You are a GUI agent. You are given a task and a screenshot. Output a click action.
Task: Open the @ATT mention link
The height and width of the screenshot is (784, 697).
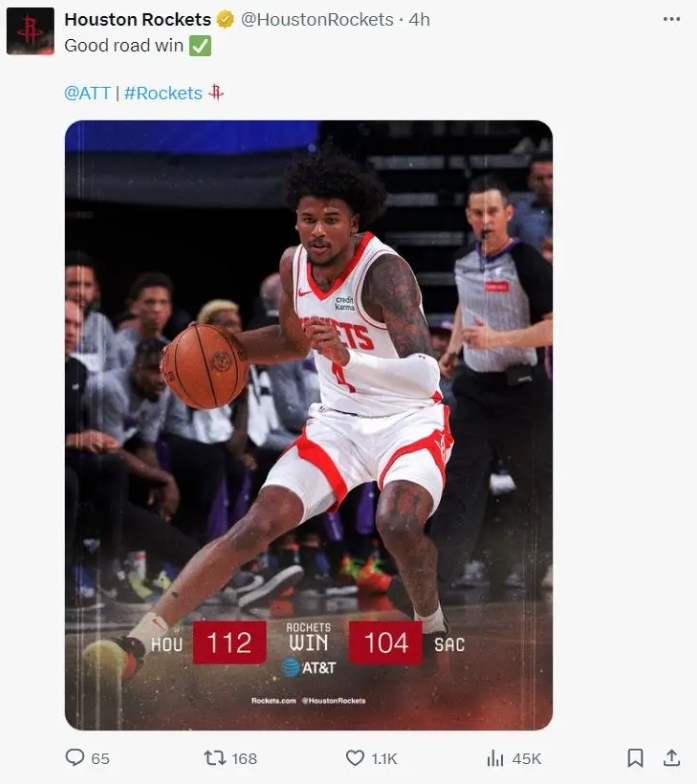[87, 93]
